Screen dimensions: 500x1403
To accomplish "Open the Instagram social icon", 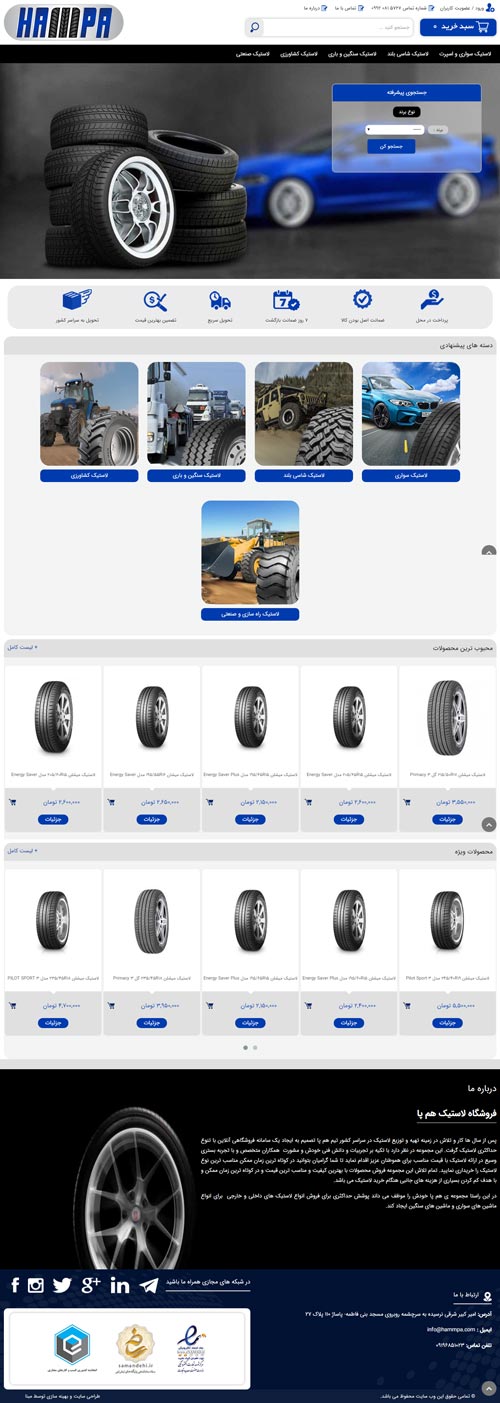I will [37, 1285].
